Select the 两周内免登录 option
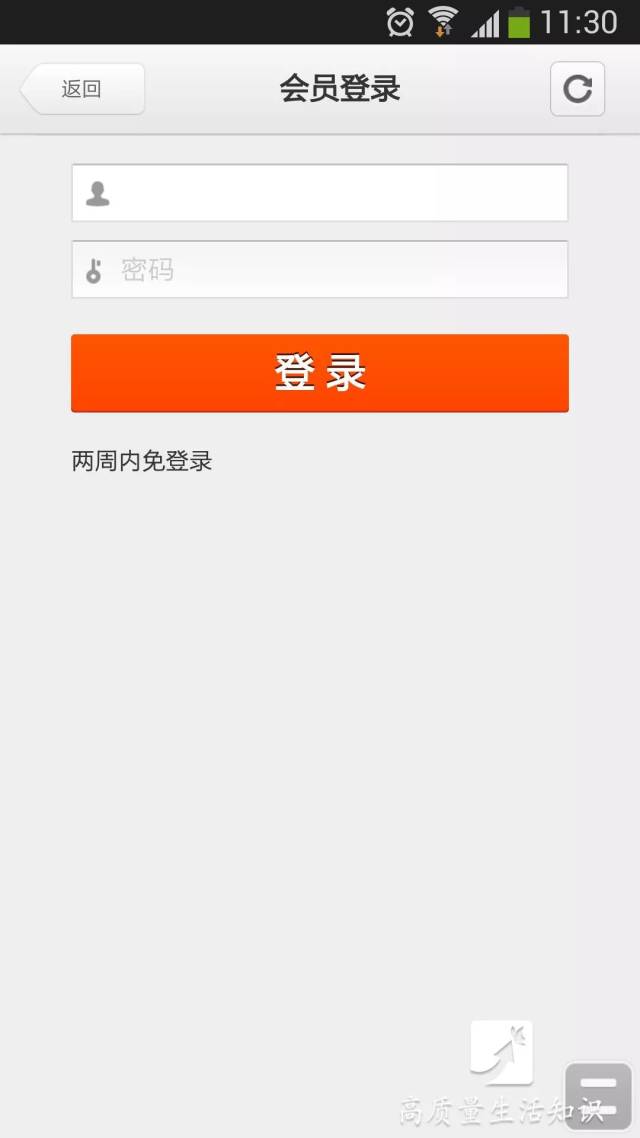The image size is (640, 1138). click(x=142, y=461)
